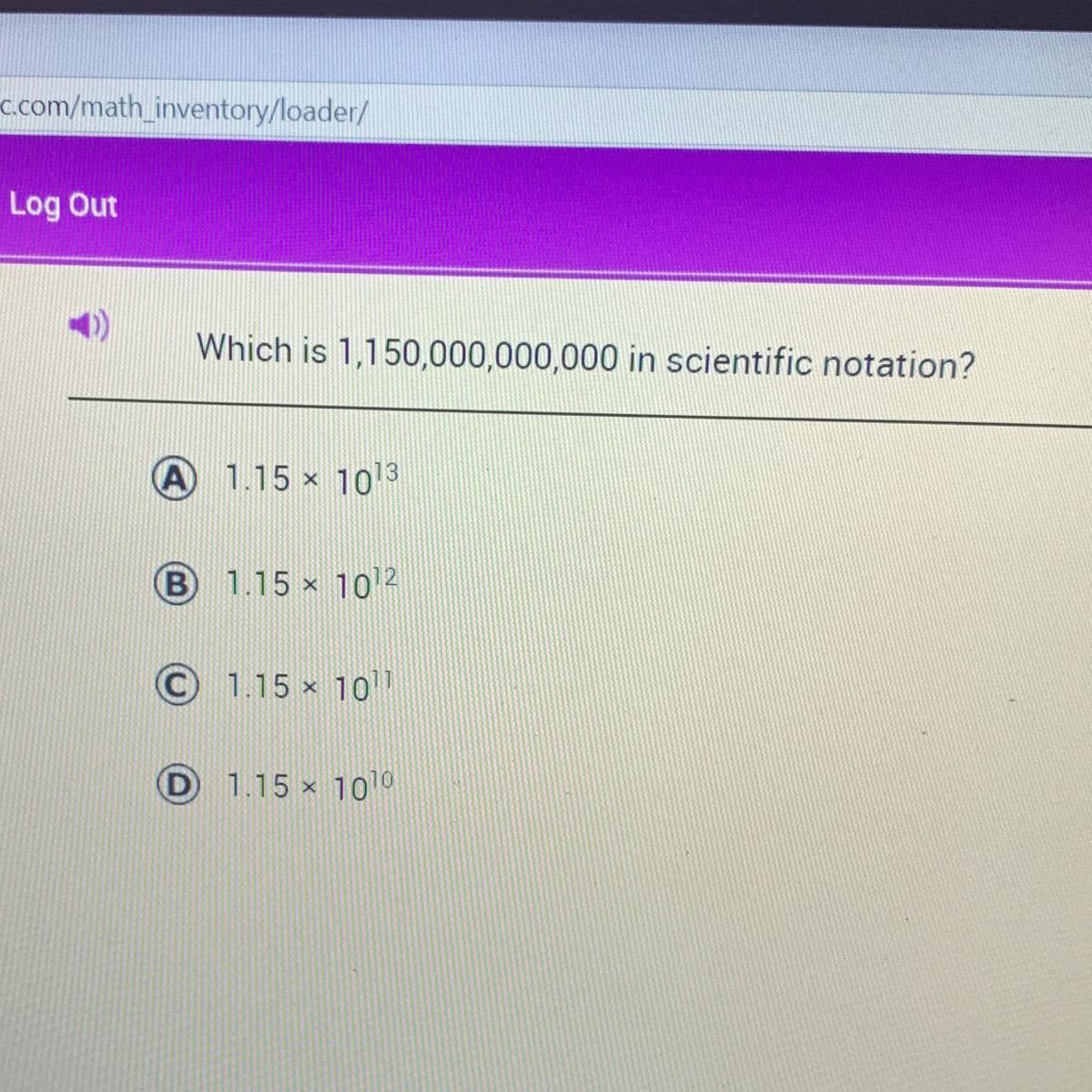
Task: Tap the Log Out link
Action: coord(63,206)
